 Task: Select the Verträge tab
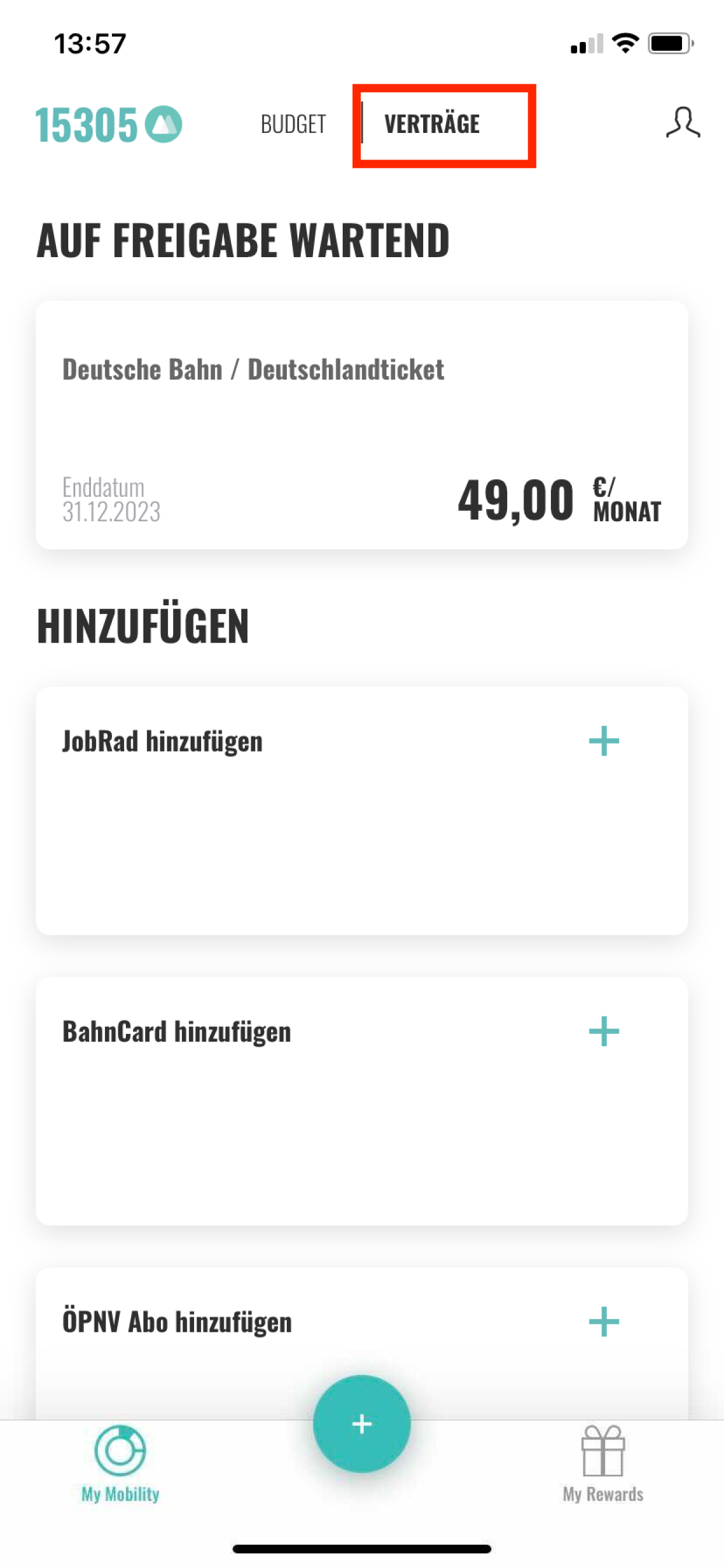tap(432, 124)
